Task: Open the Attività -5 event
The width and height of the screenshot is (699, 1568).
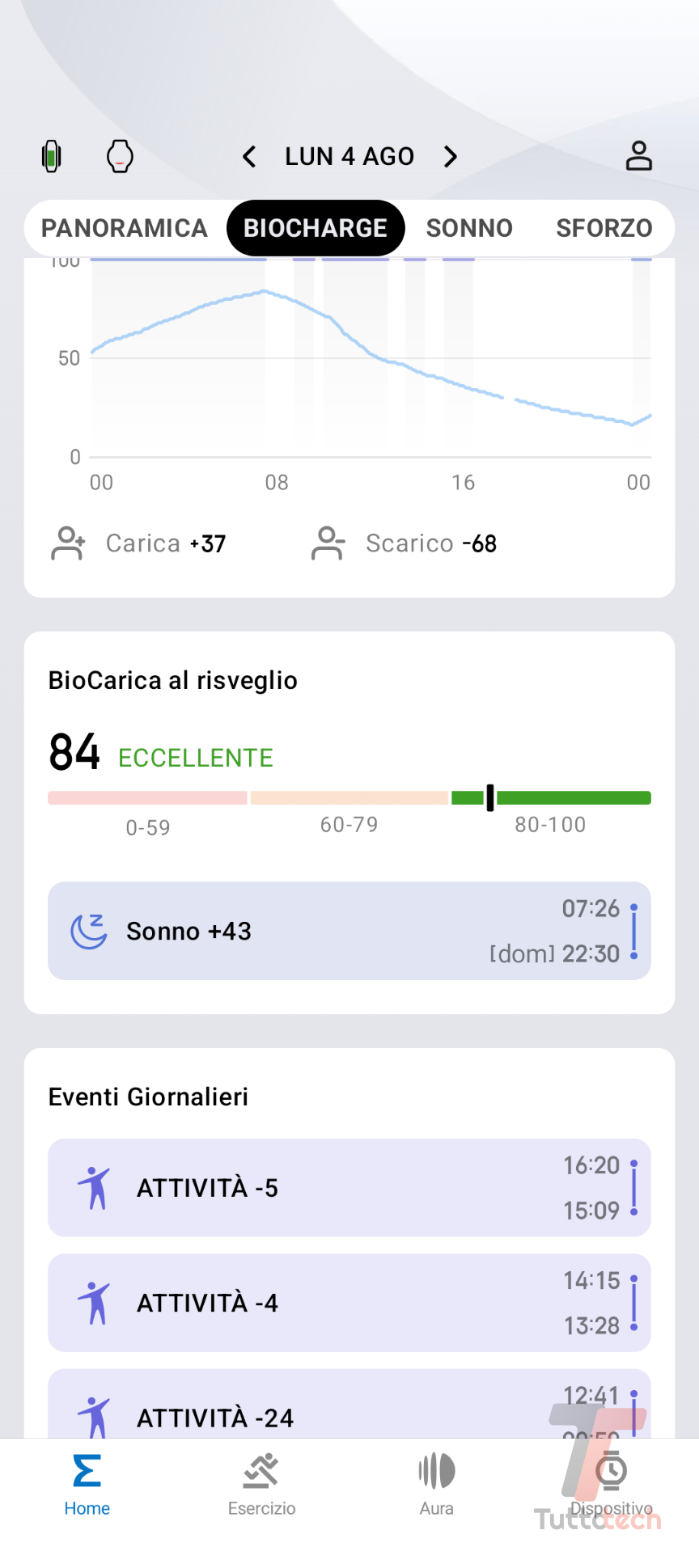Action: 349,1187
